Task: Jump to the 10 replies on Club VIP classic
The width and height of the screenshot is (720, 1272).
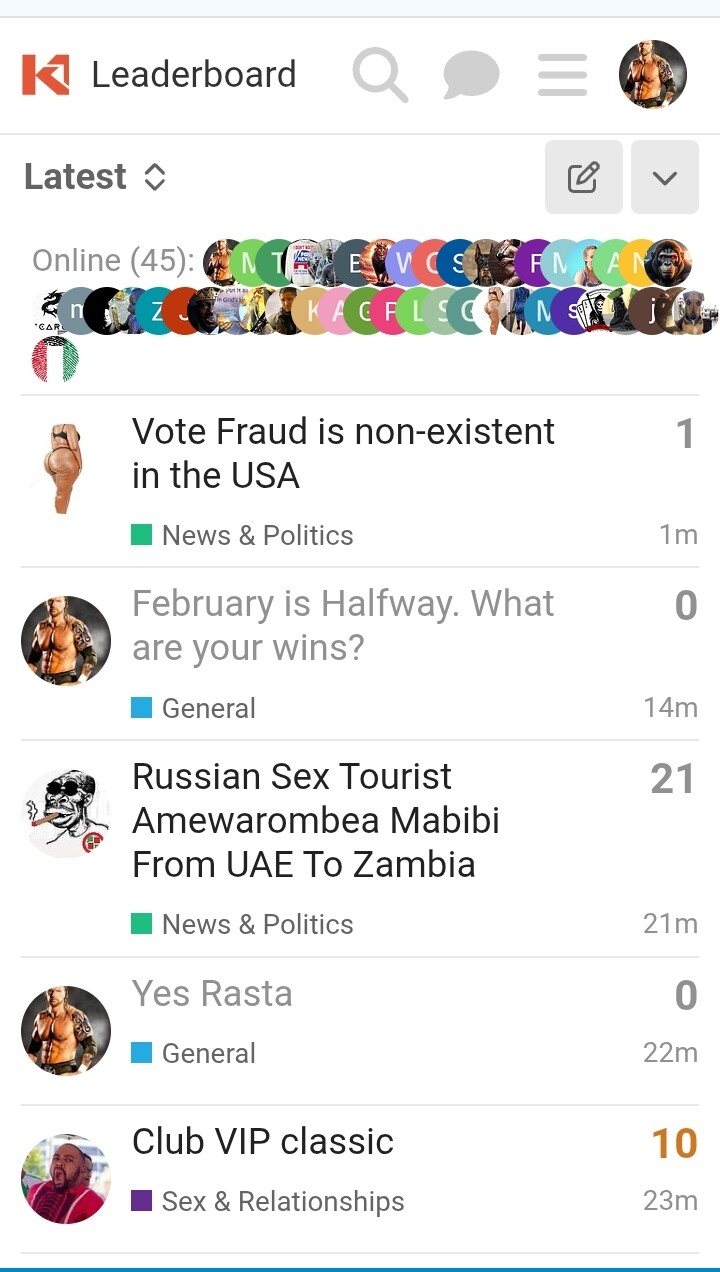Action: (x=673, y=1143)
